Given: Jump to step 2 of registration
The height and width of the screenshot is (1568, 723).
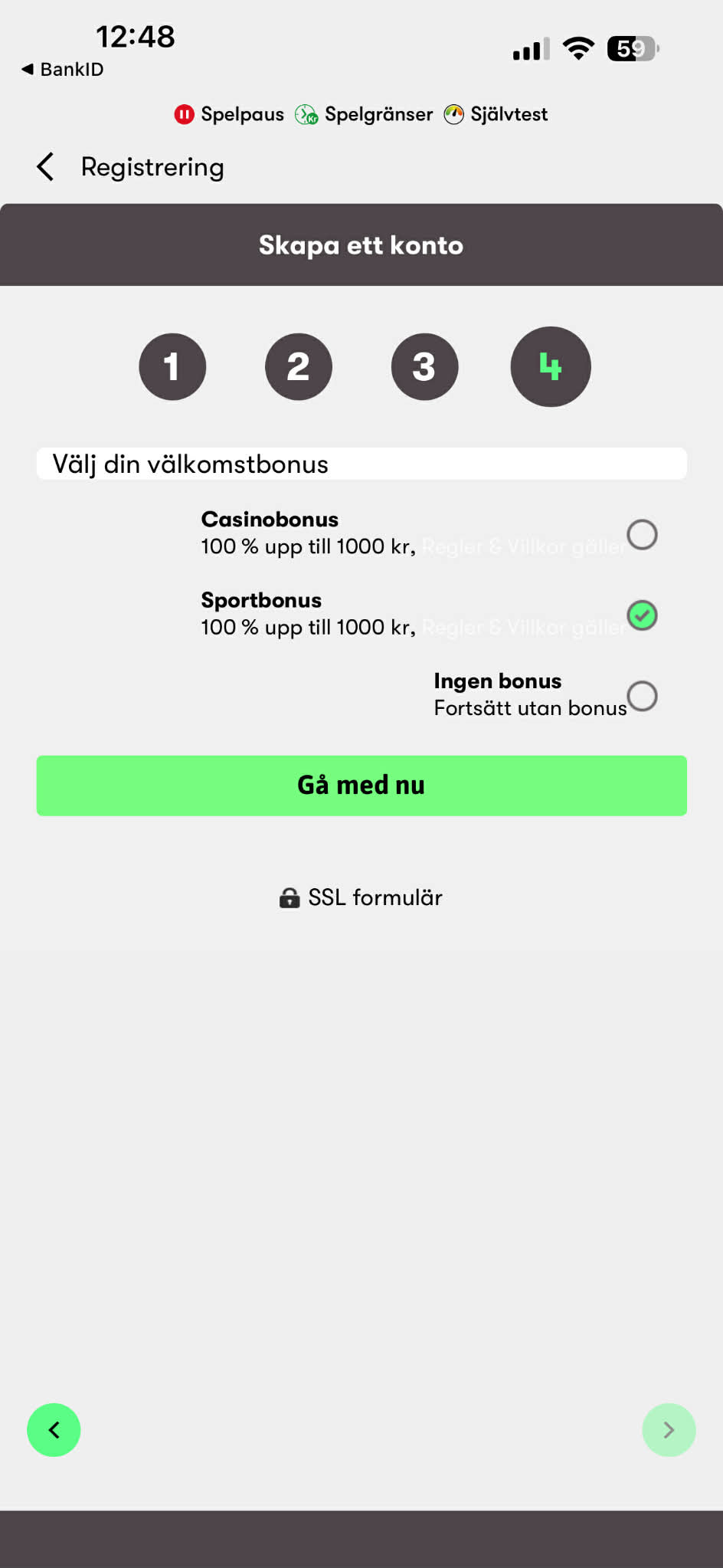Looking at the screenshot, I should [x=298, y=366].
